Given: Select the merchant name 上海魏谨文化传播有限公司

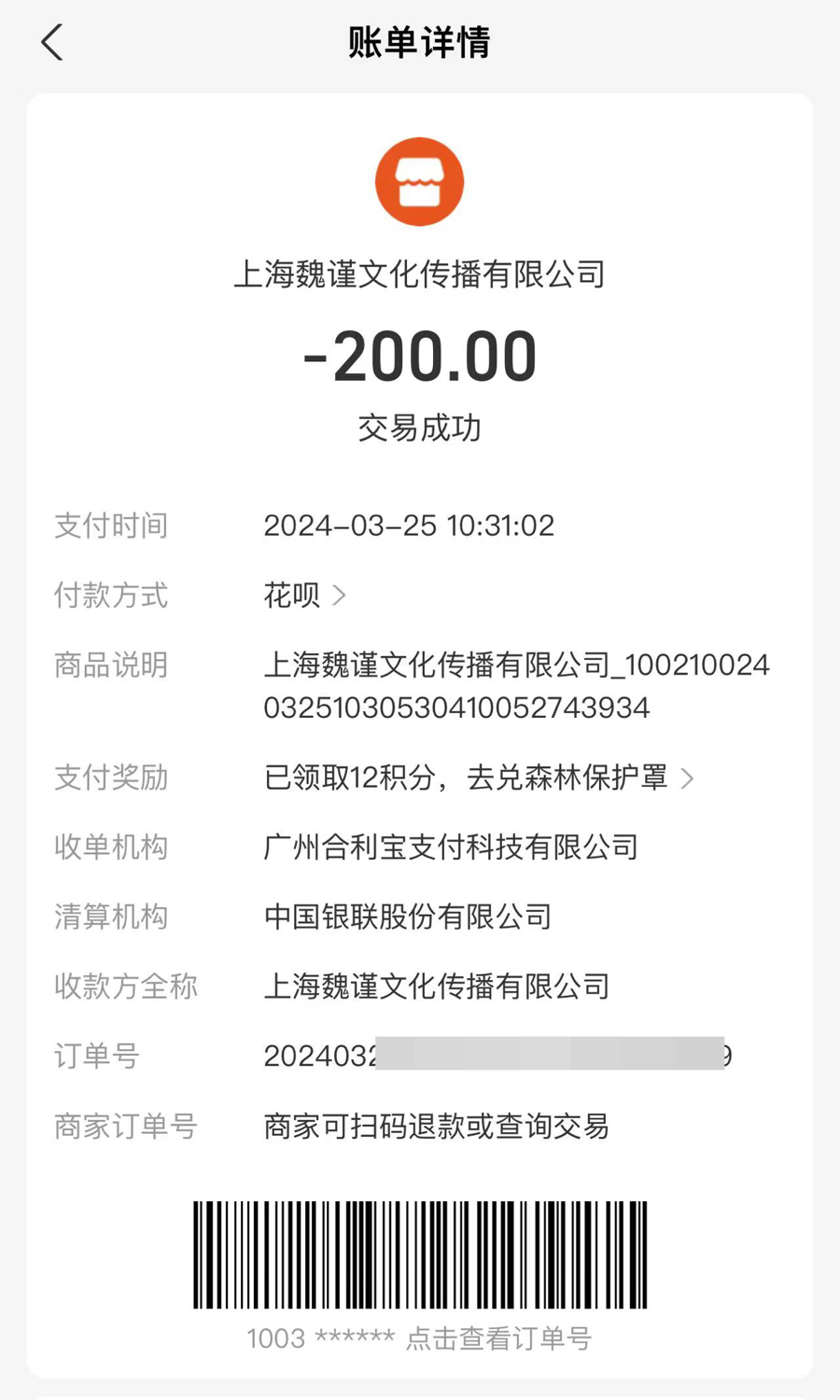Looking at the screenshot, I should pyautogui.click(x=420, y=274).
